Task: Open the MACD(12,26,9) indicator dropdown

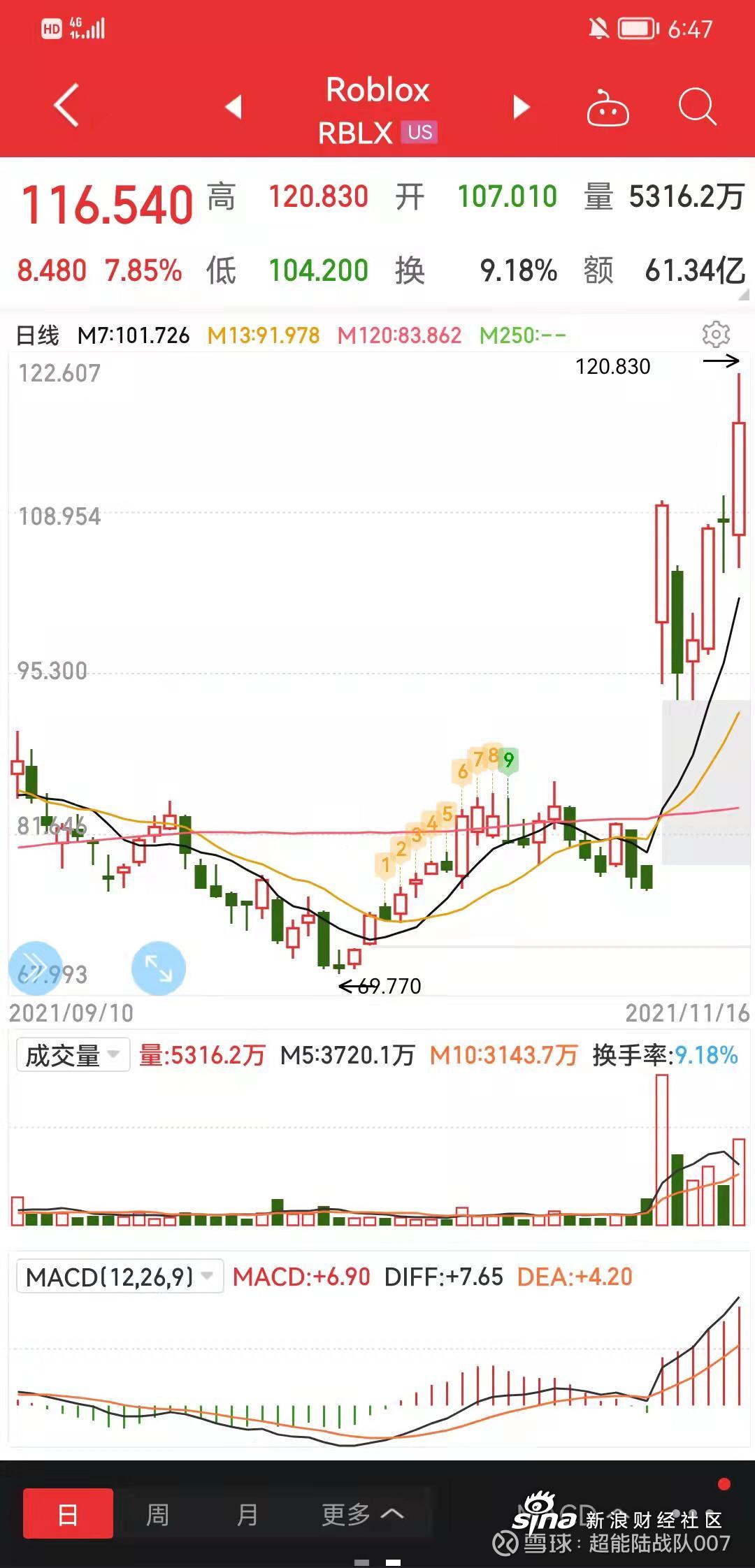Action: (x=120, y=1277)
